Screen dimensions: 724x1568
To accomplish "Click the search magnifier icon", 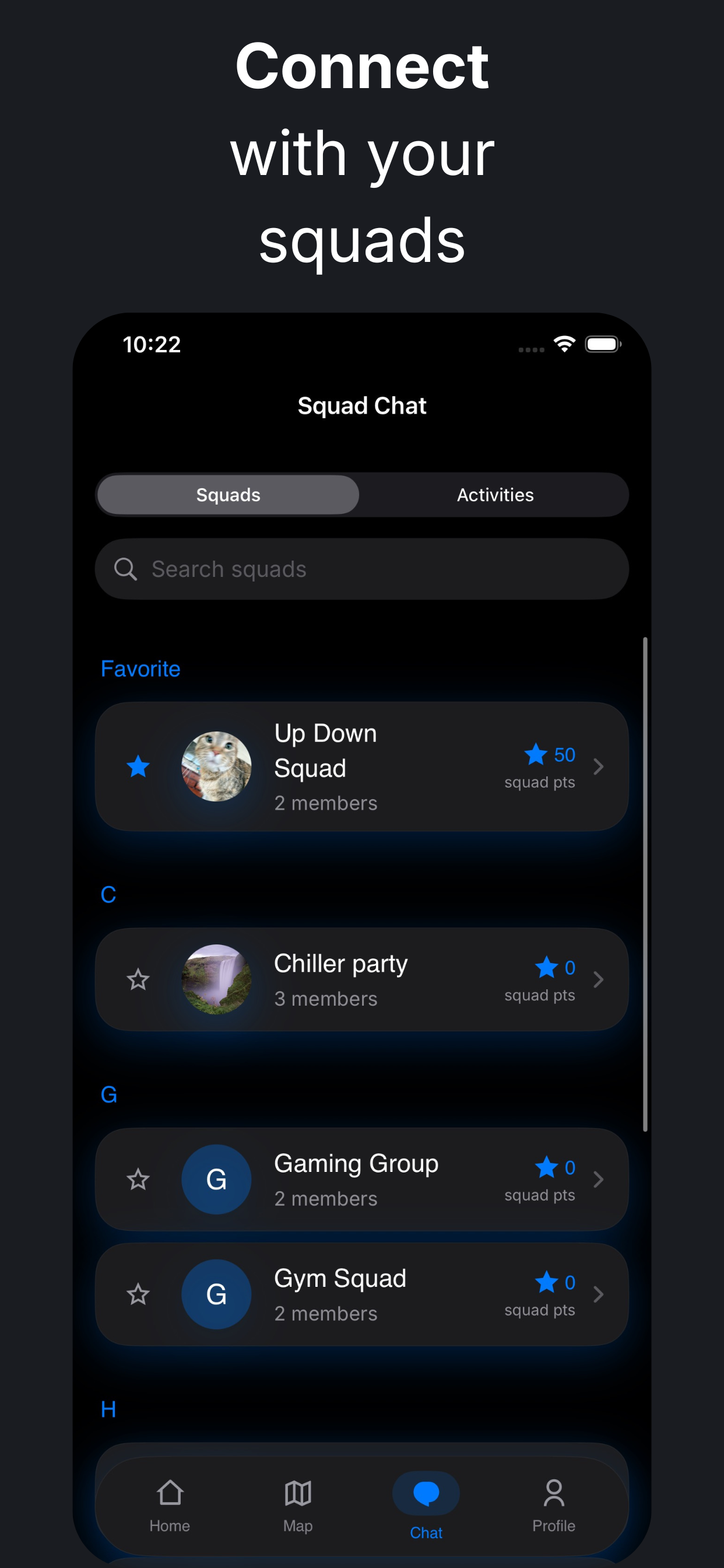I will coord(126,569).
